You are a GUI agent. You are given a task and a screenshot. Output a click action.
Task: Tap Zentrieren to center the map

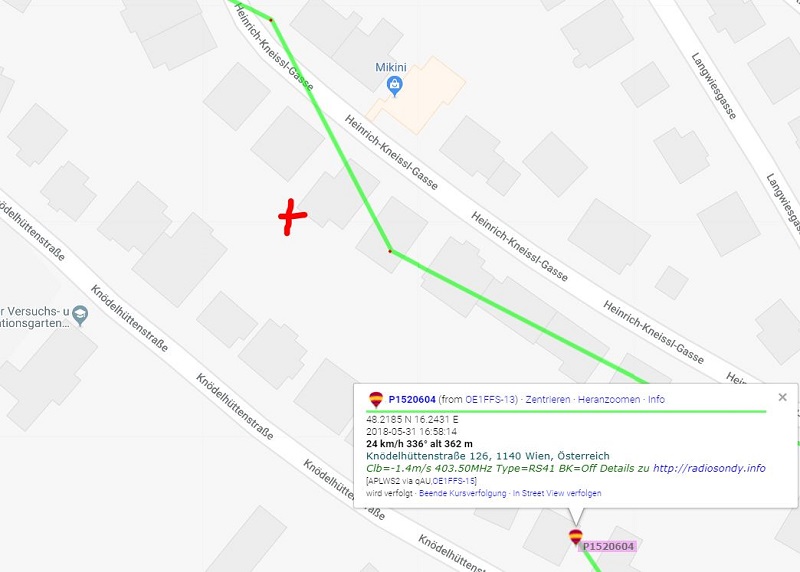coord(548,399)
